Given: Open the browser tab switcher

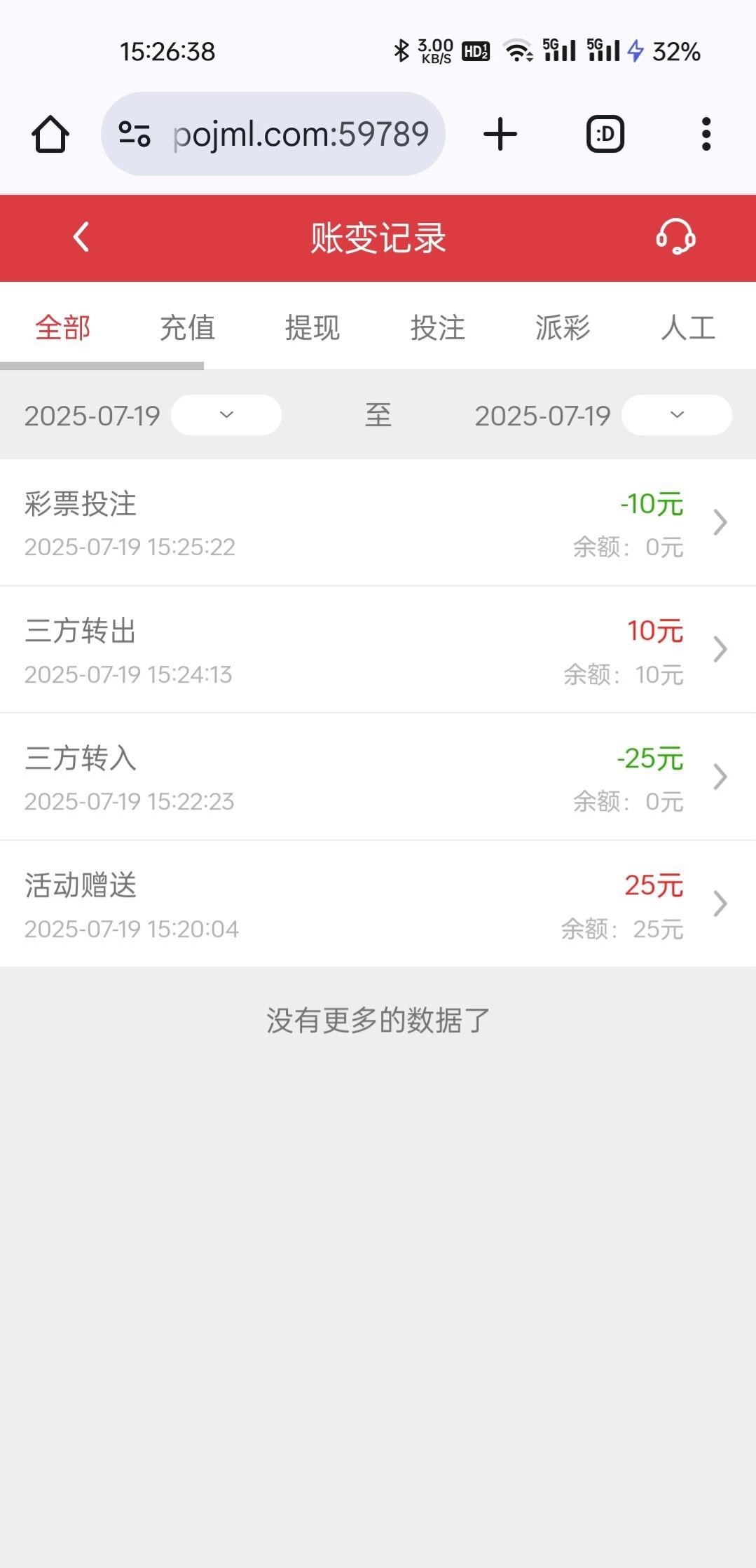Looking at the screenshot, I should 605,134.
